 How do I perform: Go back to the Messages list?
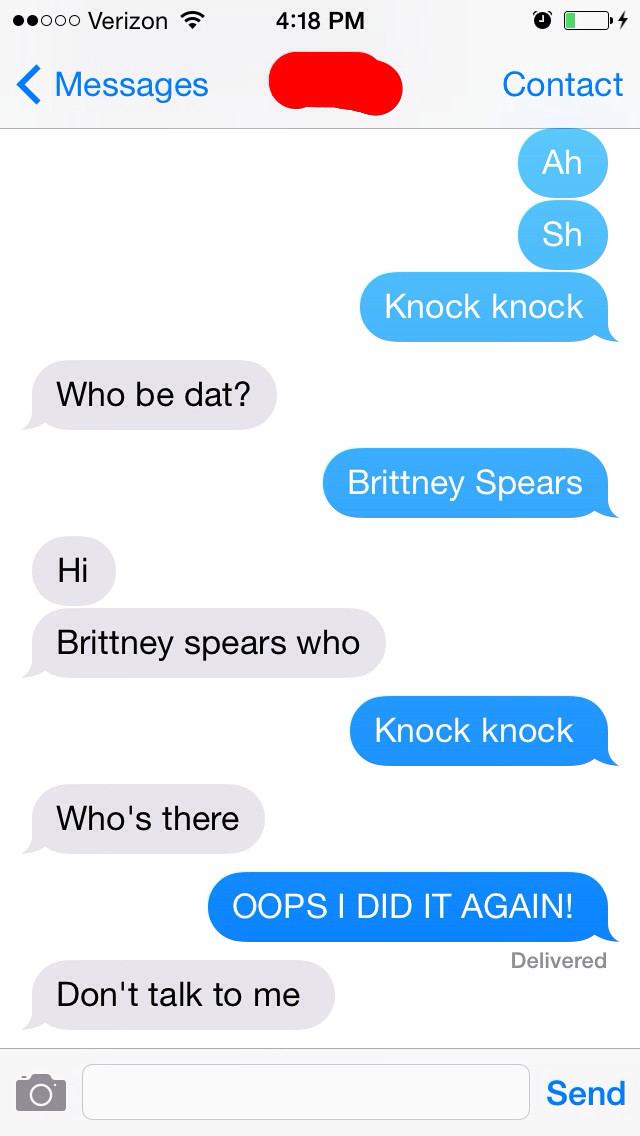coord(112,85)
